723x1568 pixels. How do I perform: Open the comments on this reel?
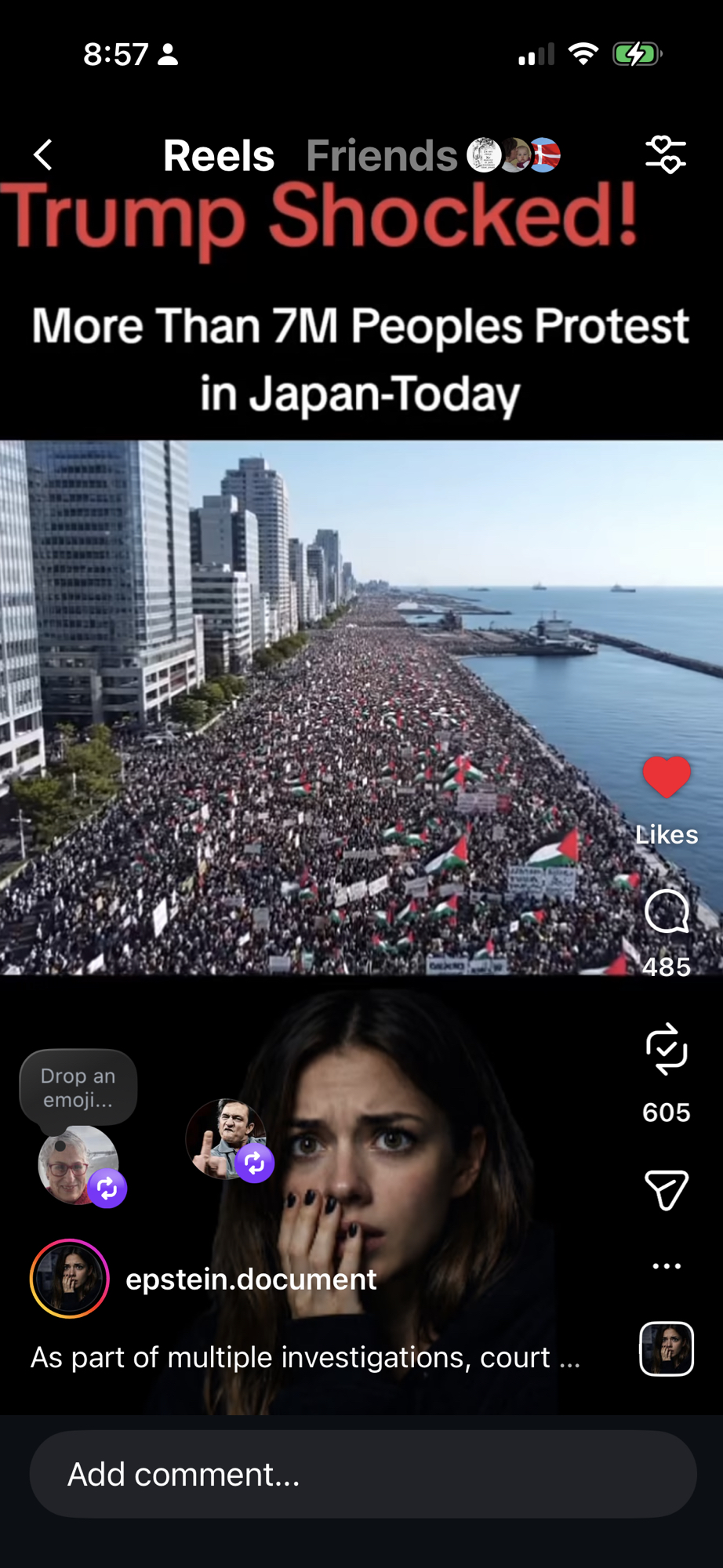pos(666,911)
